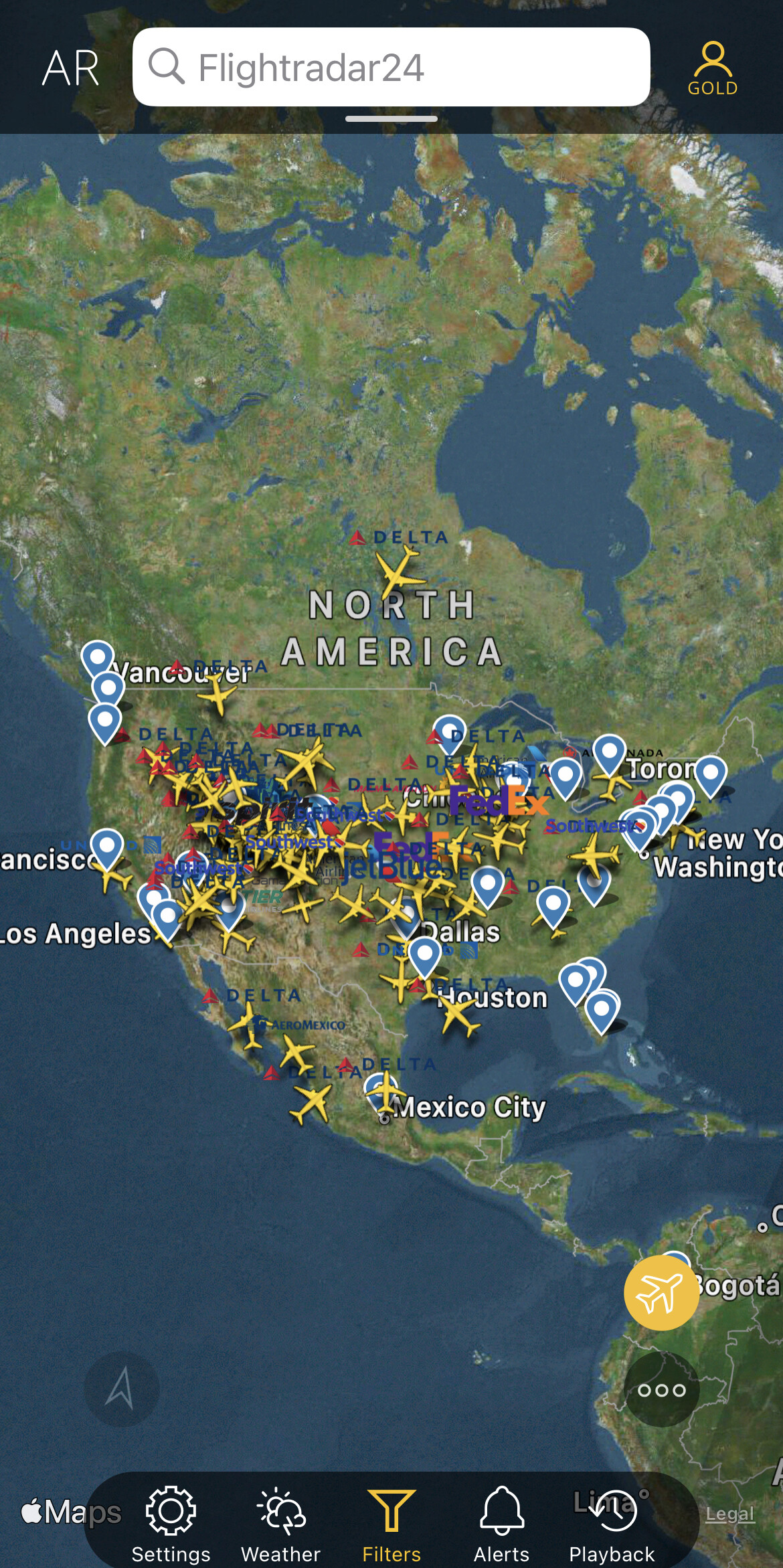Center the map on my location
Screen dimensions: 783x1568
(121, 1389)
